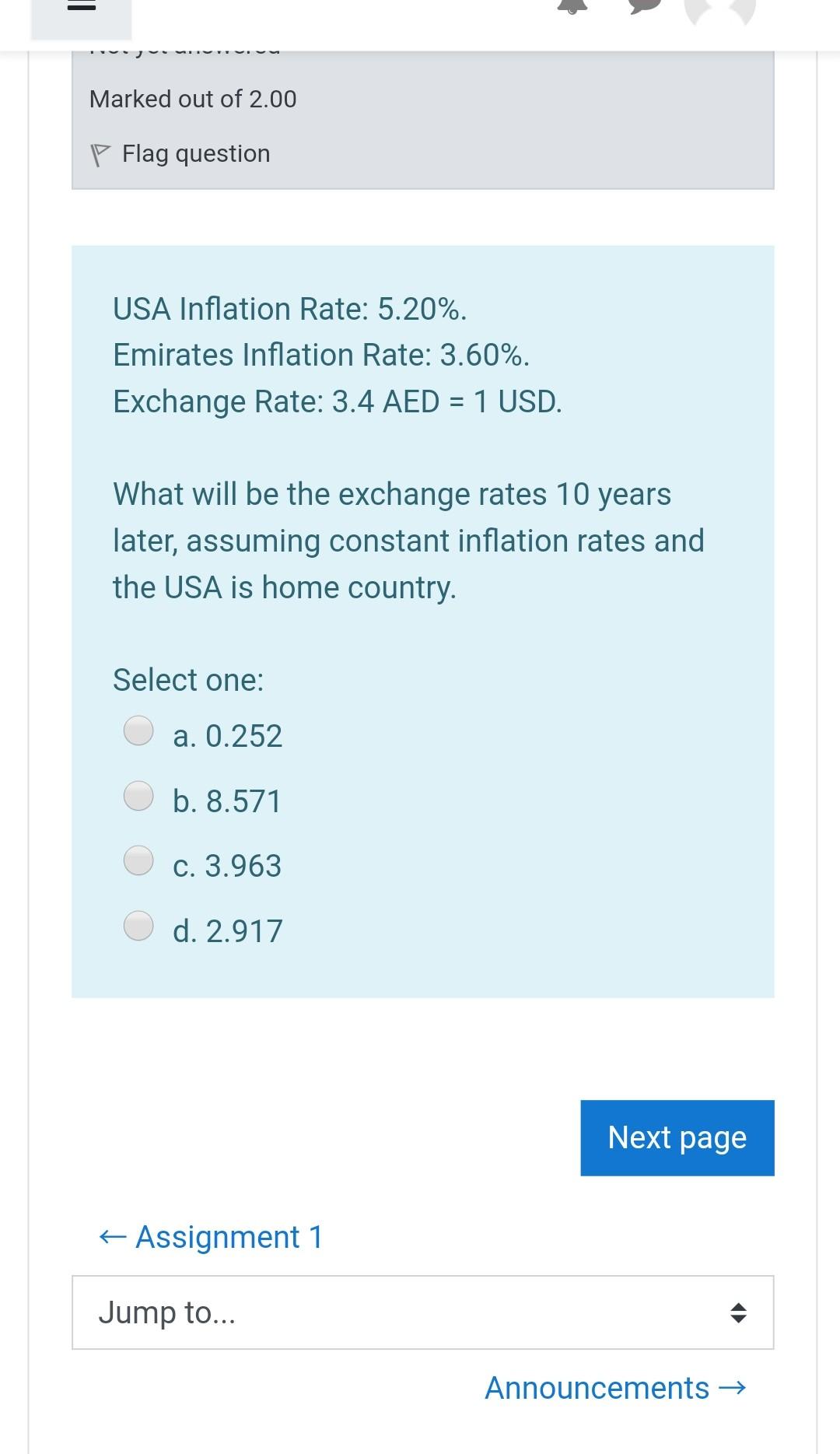Flag this question
840x1454 pixels.
(181, 154)
